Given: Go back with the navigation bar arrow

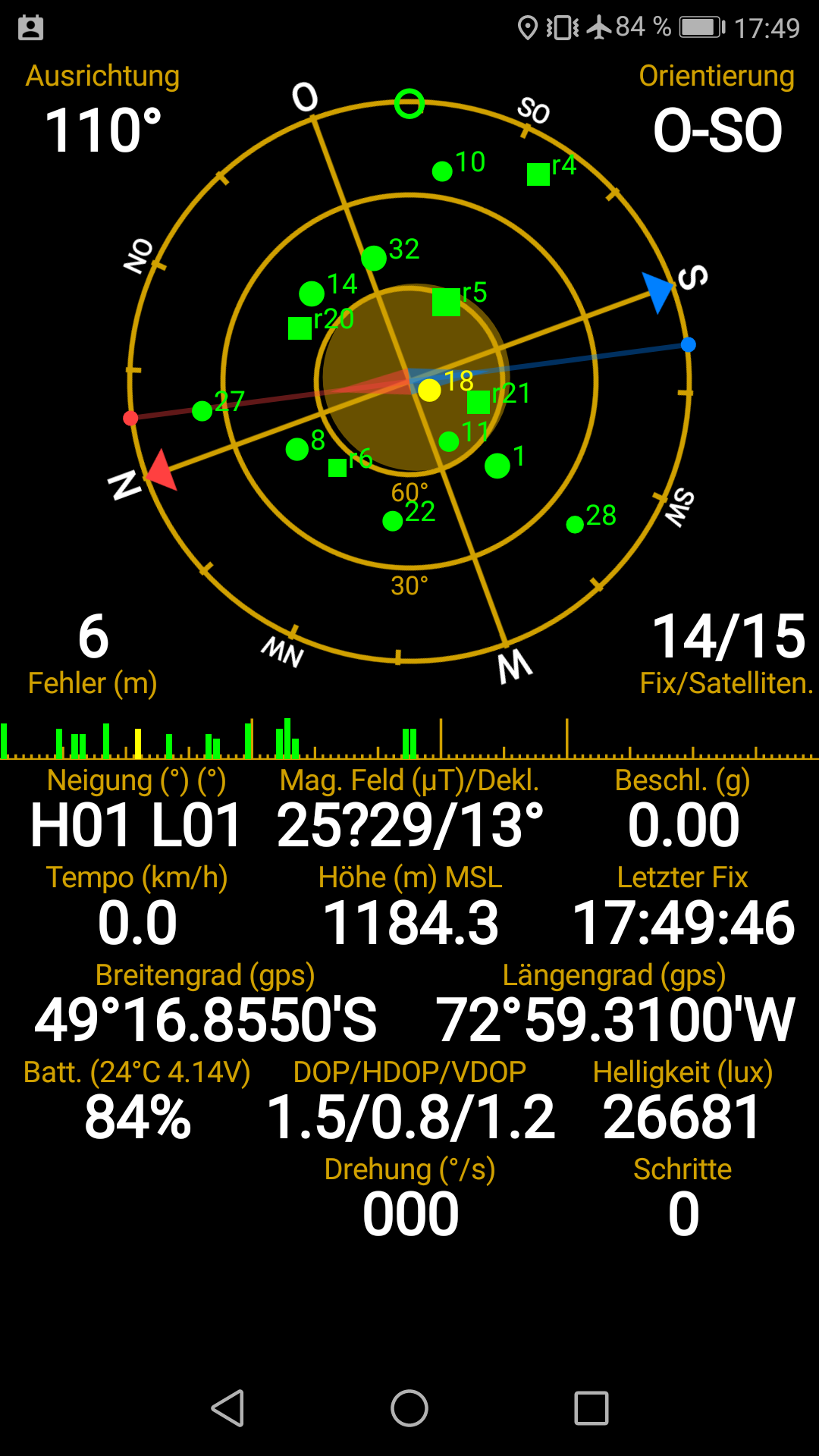Looking at the screenshot, I should coord(227,1408).
